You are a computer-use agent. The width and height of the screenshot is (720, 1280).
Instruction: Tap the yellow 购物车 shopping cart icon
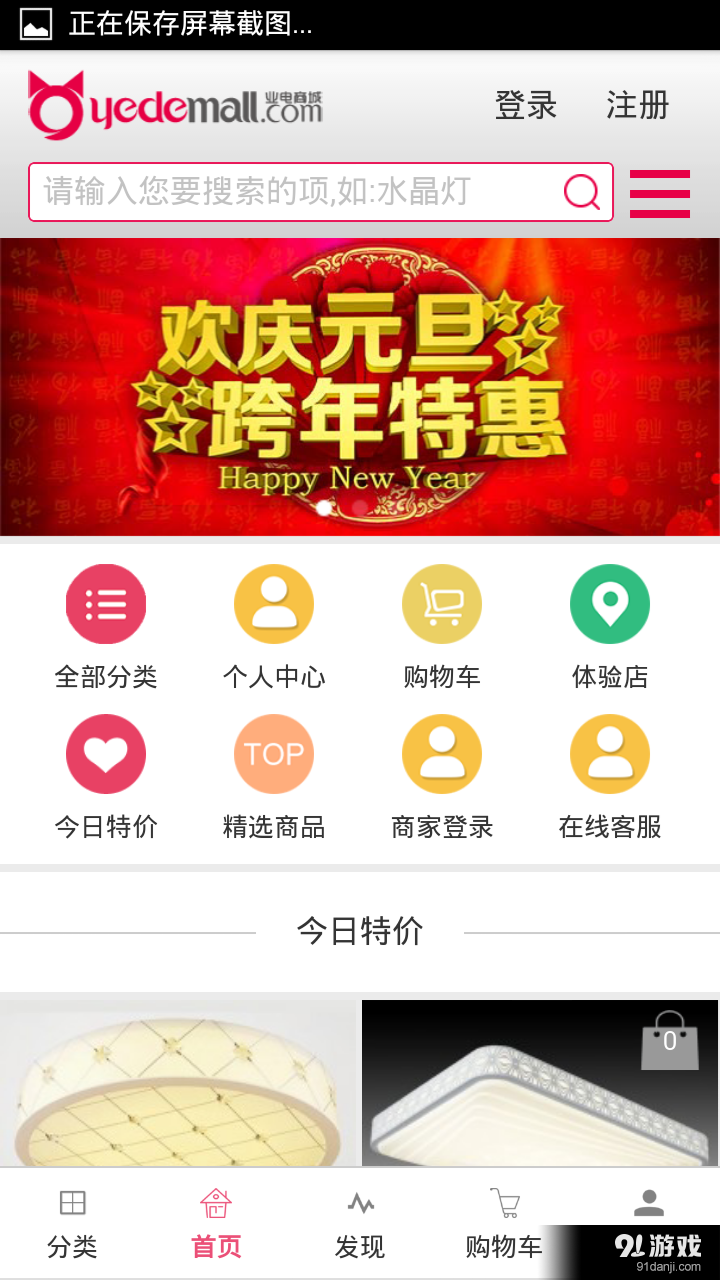click(442, 603)
